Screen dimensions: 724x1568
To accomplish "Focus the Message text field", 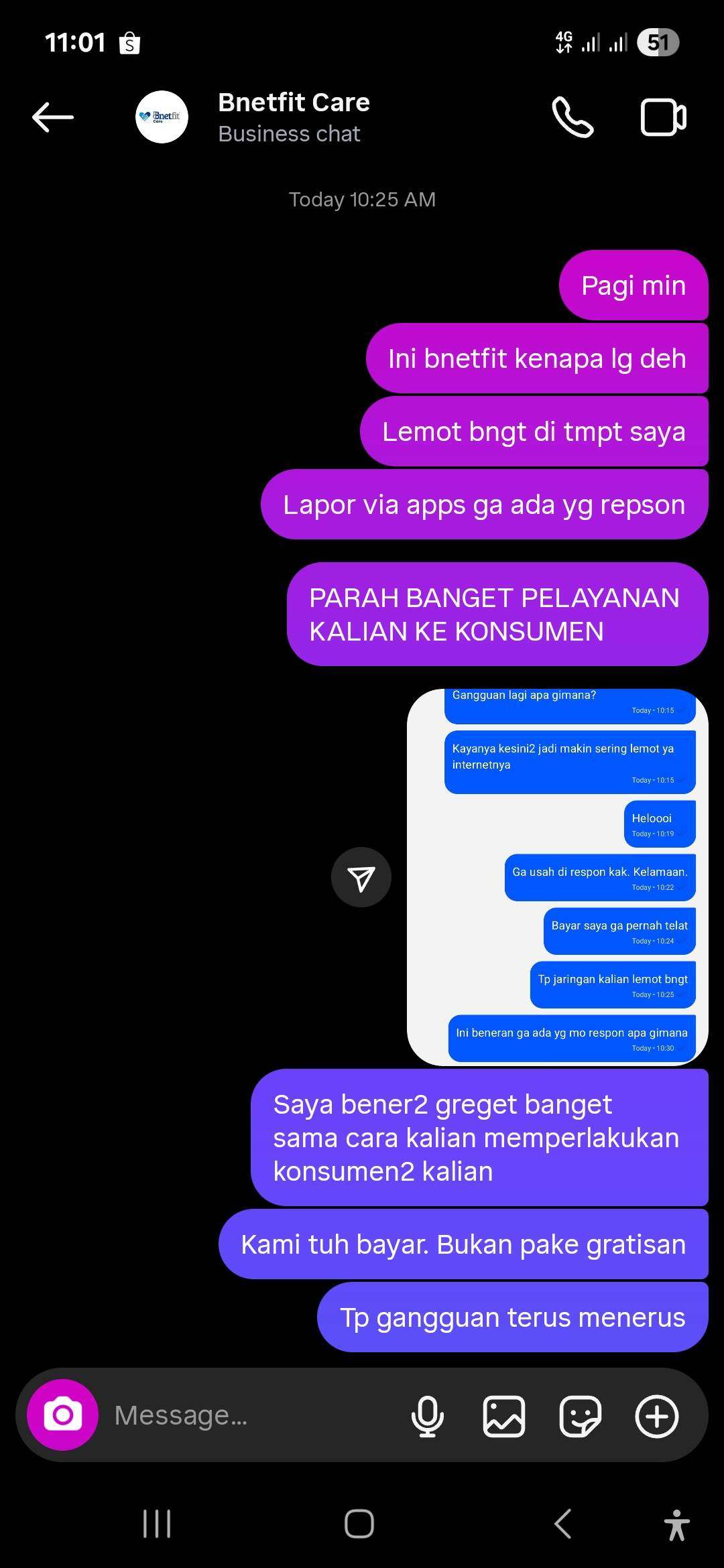I will click(255, 1415).
